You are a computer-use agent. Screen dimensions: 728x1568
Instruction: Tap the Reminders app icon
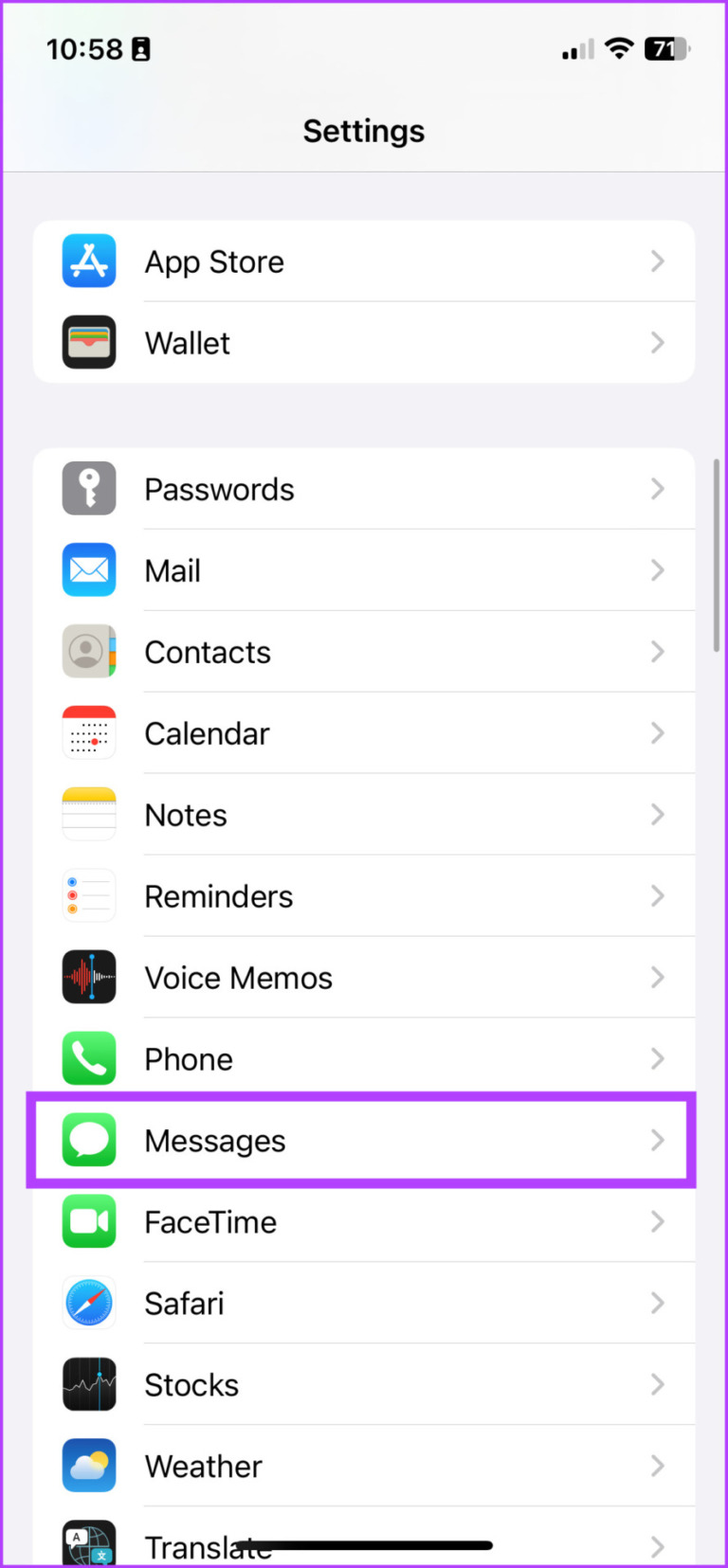pos(88,895)
